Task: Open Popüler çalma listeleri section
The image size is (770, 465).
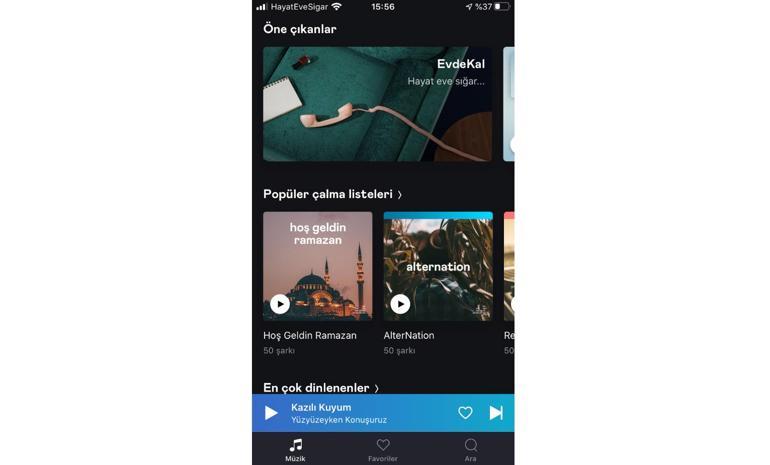Action: (332, 194)
